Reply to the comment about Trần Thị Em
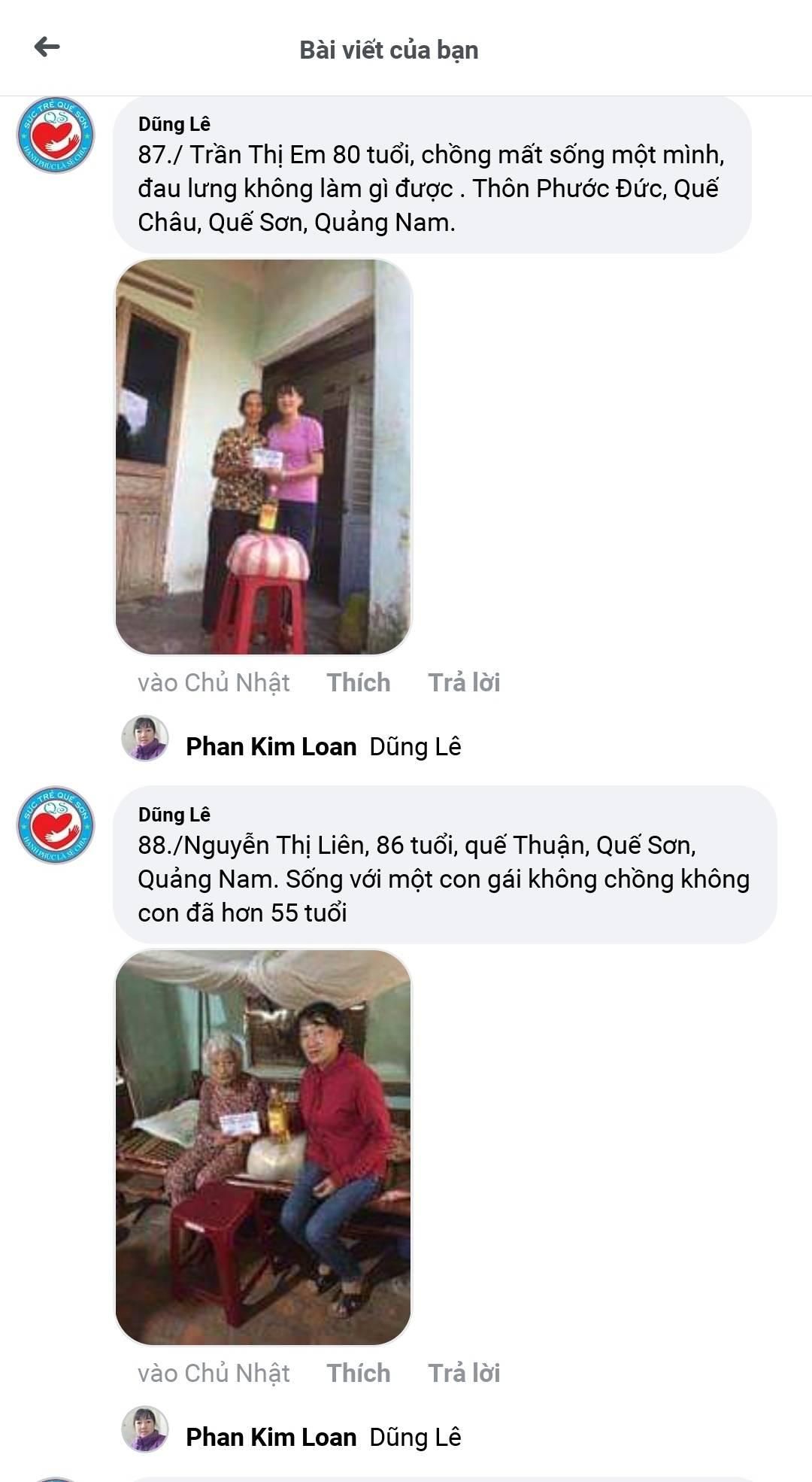The height and width of the screenshot is (1482, 812). [464, 682]
